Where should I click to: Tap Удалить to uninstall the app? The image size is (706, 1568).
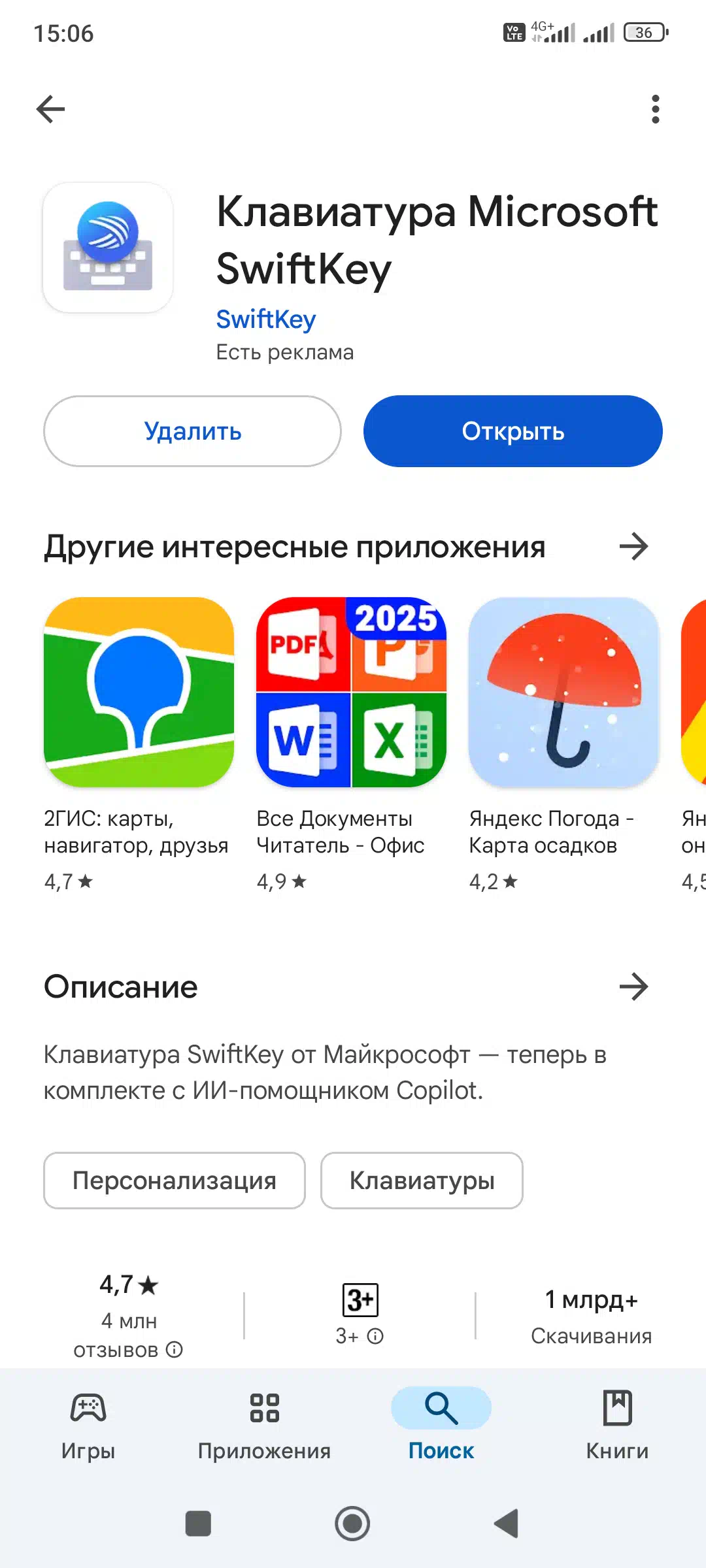pyautogui.click(x=192, y=431)
